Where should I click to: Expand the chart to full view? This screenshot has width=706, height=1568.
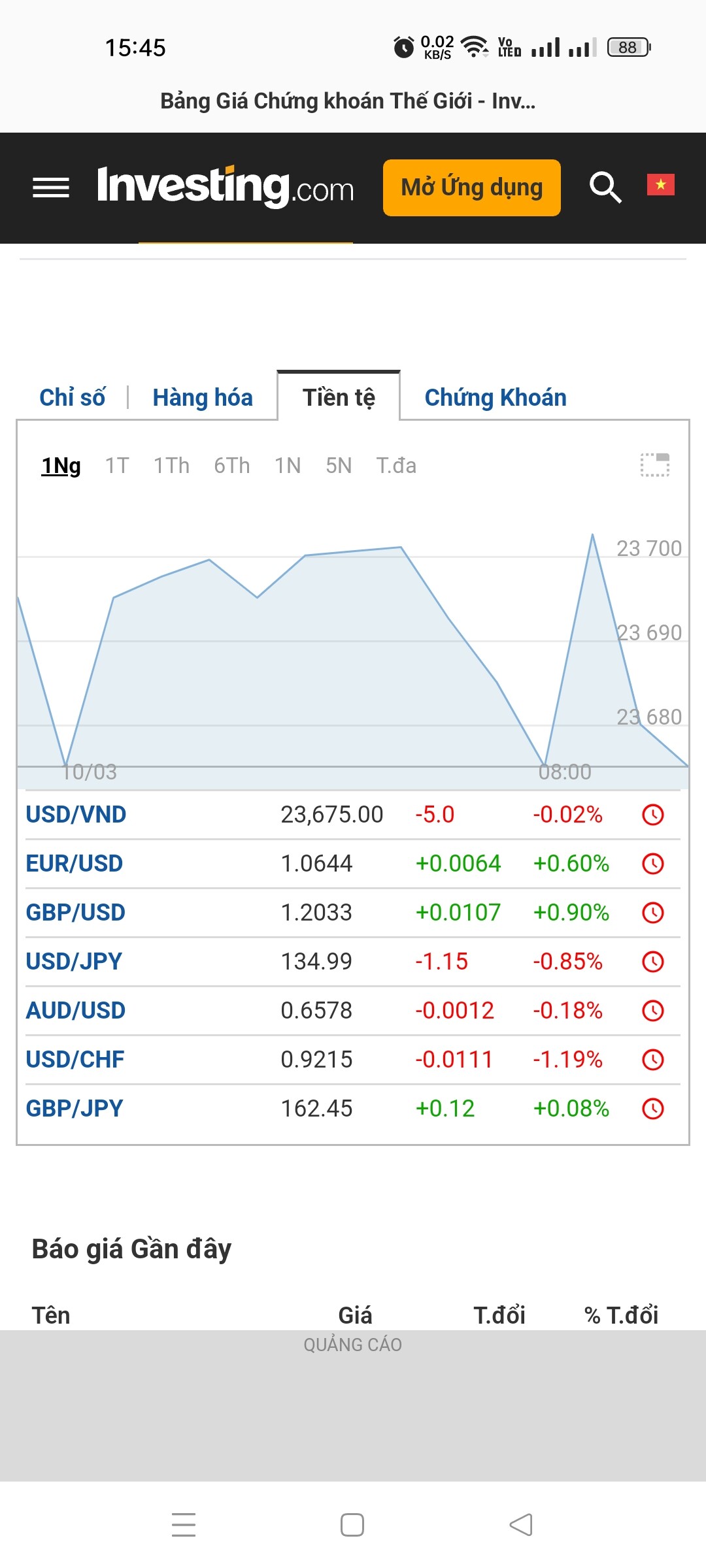click(654, 465)
